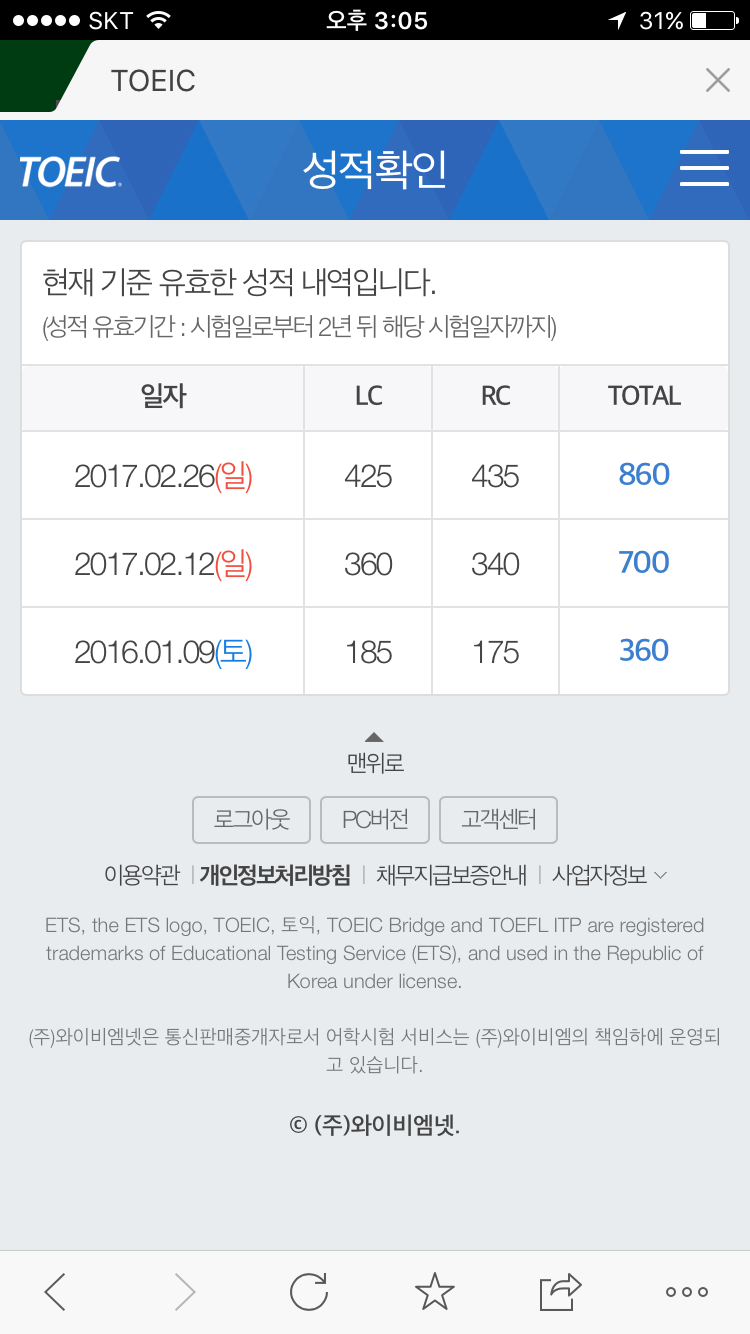Open the 700 total score

click(644, 562)
